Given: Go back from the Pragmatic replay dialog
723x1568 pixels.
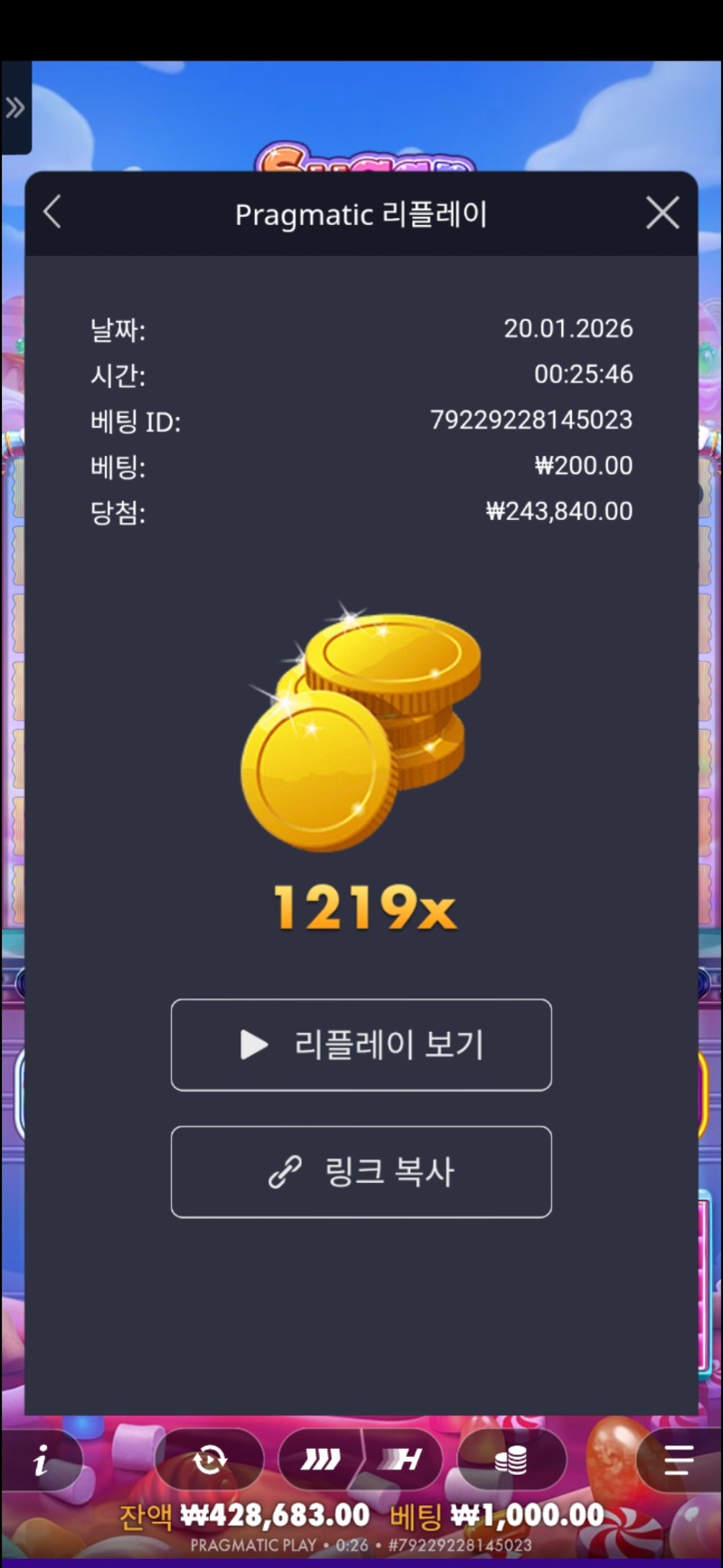Looking at the screenshot, I should [x=52, y=213].
